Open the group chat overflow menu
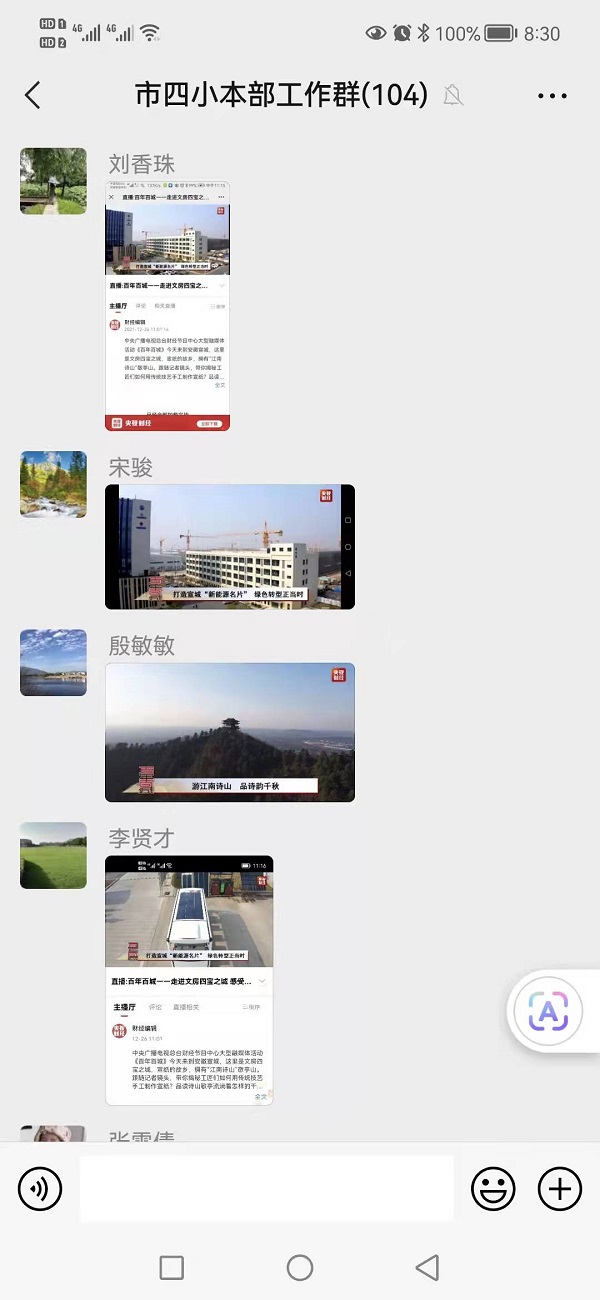Image resolution: width=600 pixels, height=1300 pixels. pyautogui.click(x=552, y=96)
